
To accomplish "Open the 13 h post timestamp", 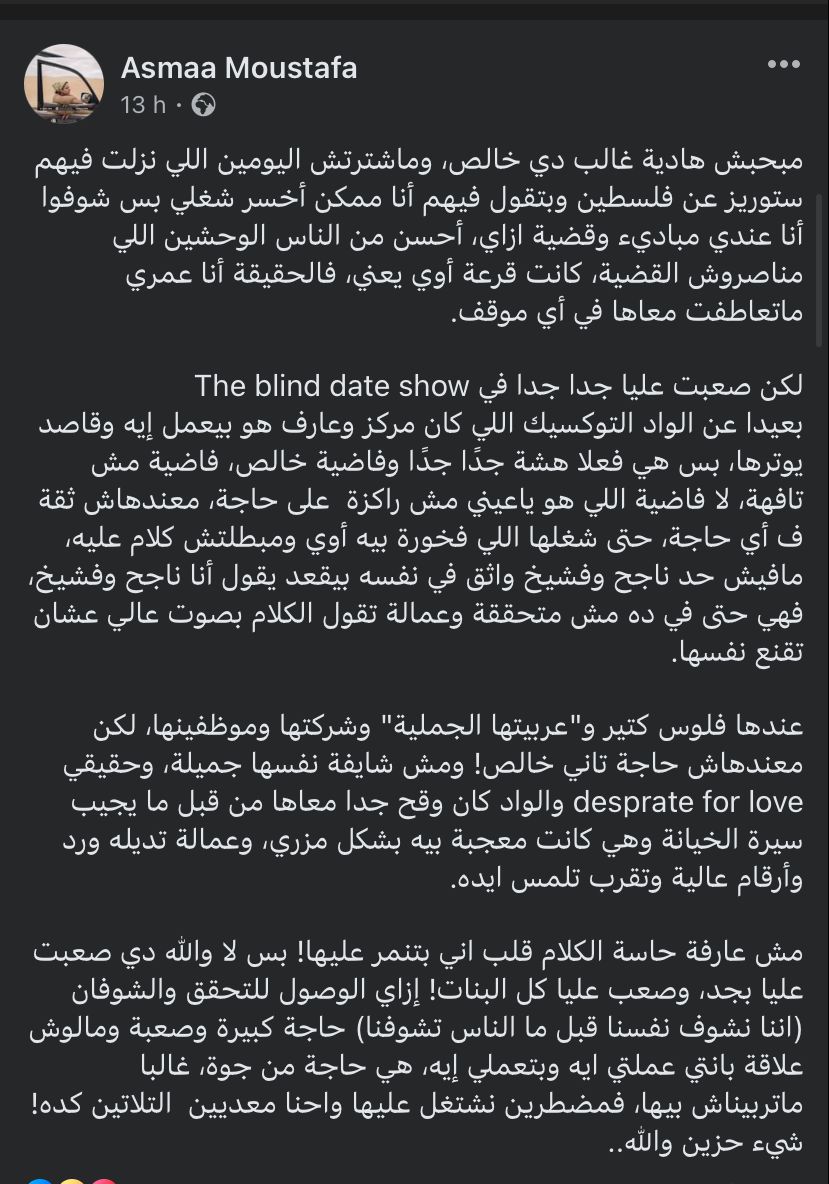I will (x=142, y=104).
